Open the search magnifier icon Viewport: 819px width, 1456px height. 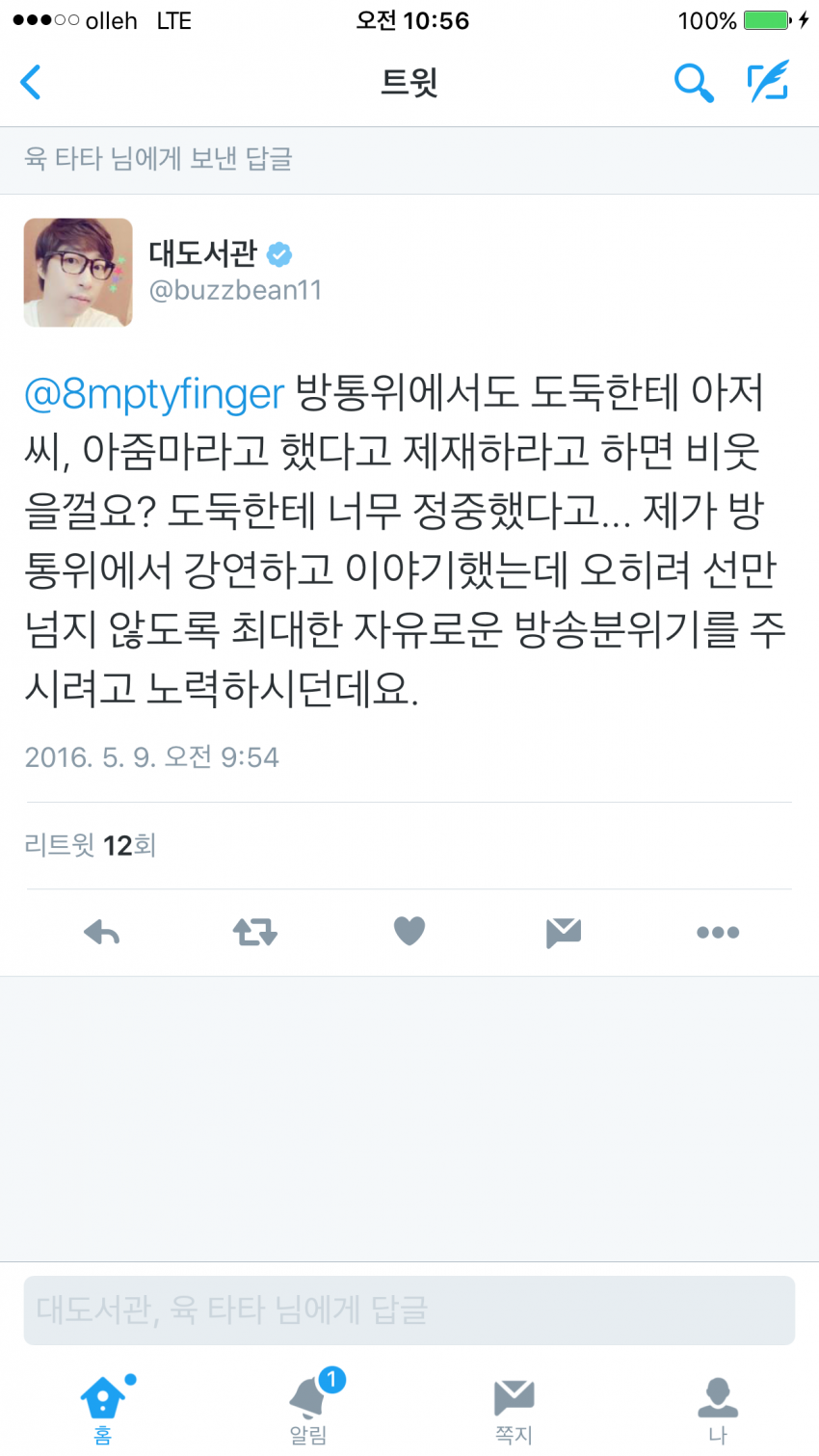click(693, 83)
